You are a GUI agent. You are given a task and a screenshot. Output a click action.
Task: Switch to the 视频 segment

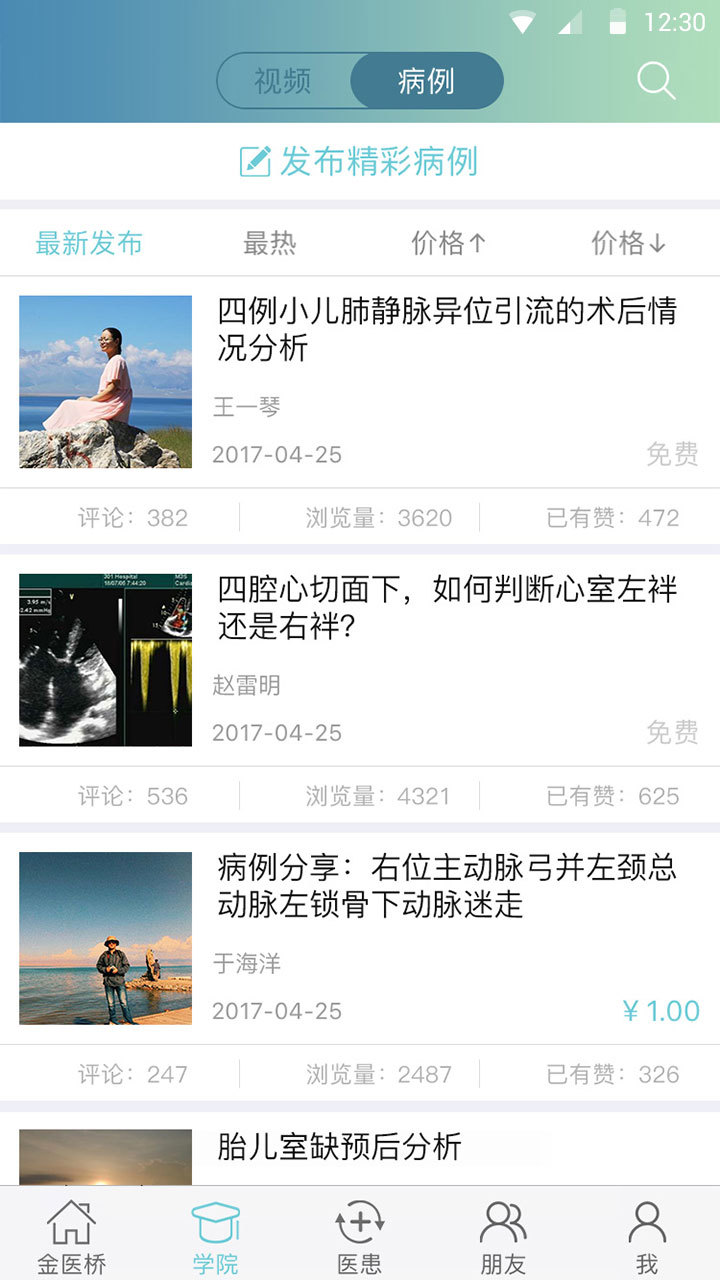pos(283,81)
